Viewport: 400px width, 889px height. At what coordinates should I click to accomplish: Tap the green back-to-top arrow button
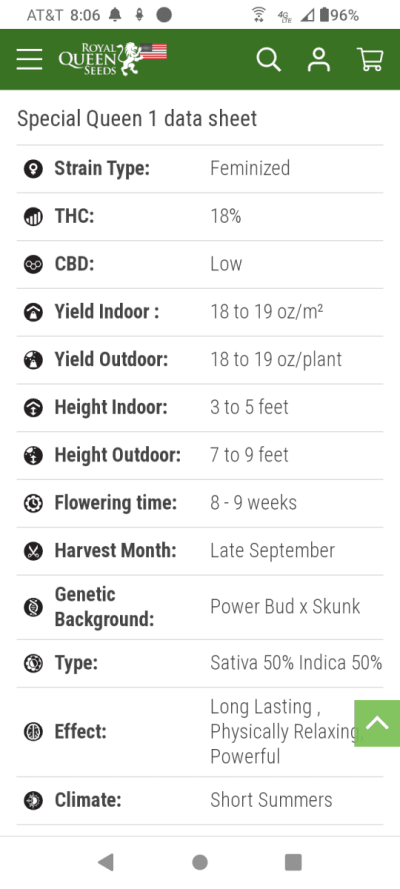377,723
